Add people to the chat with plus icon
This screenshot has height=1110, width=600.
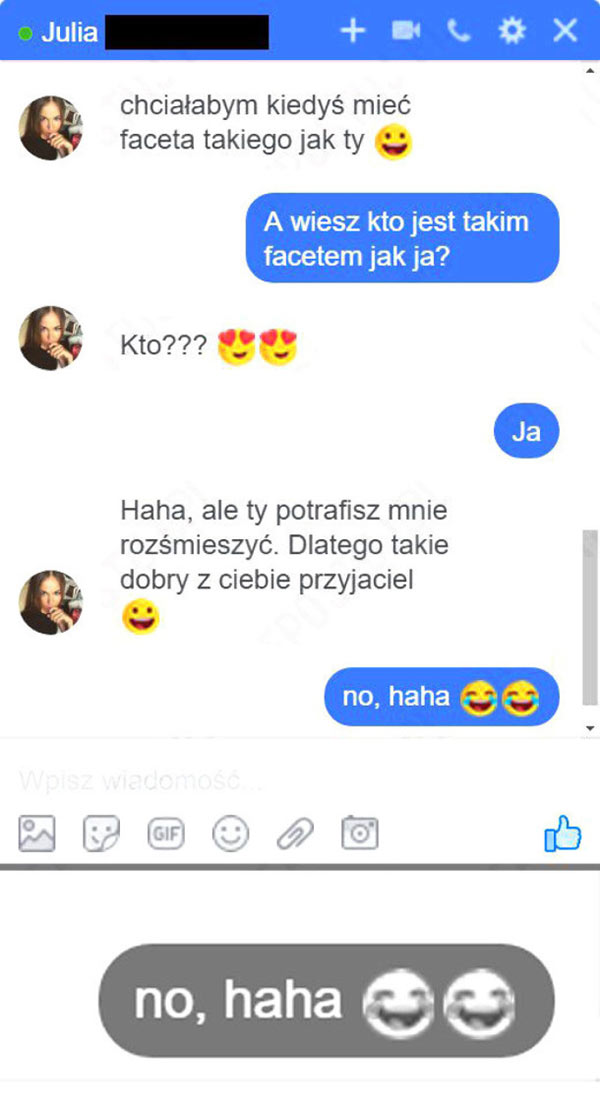(352, 31)
